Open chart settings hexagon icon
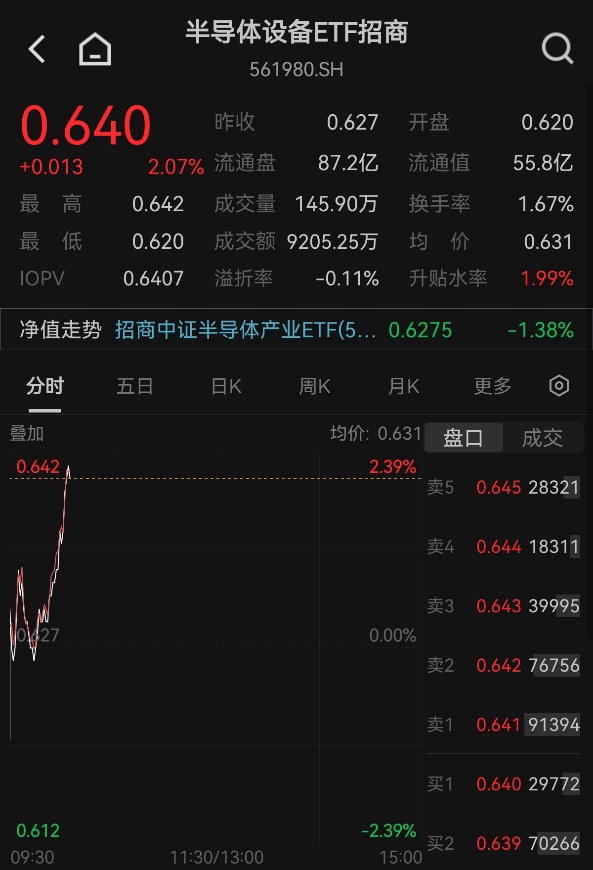 (x=559, y=386)
